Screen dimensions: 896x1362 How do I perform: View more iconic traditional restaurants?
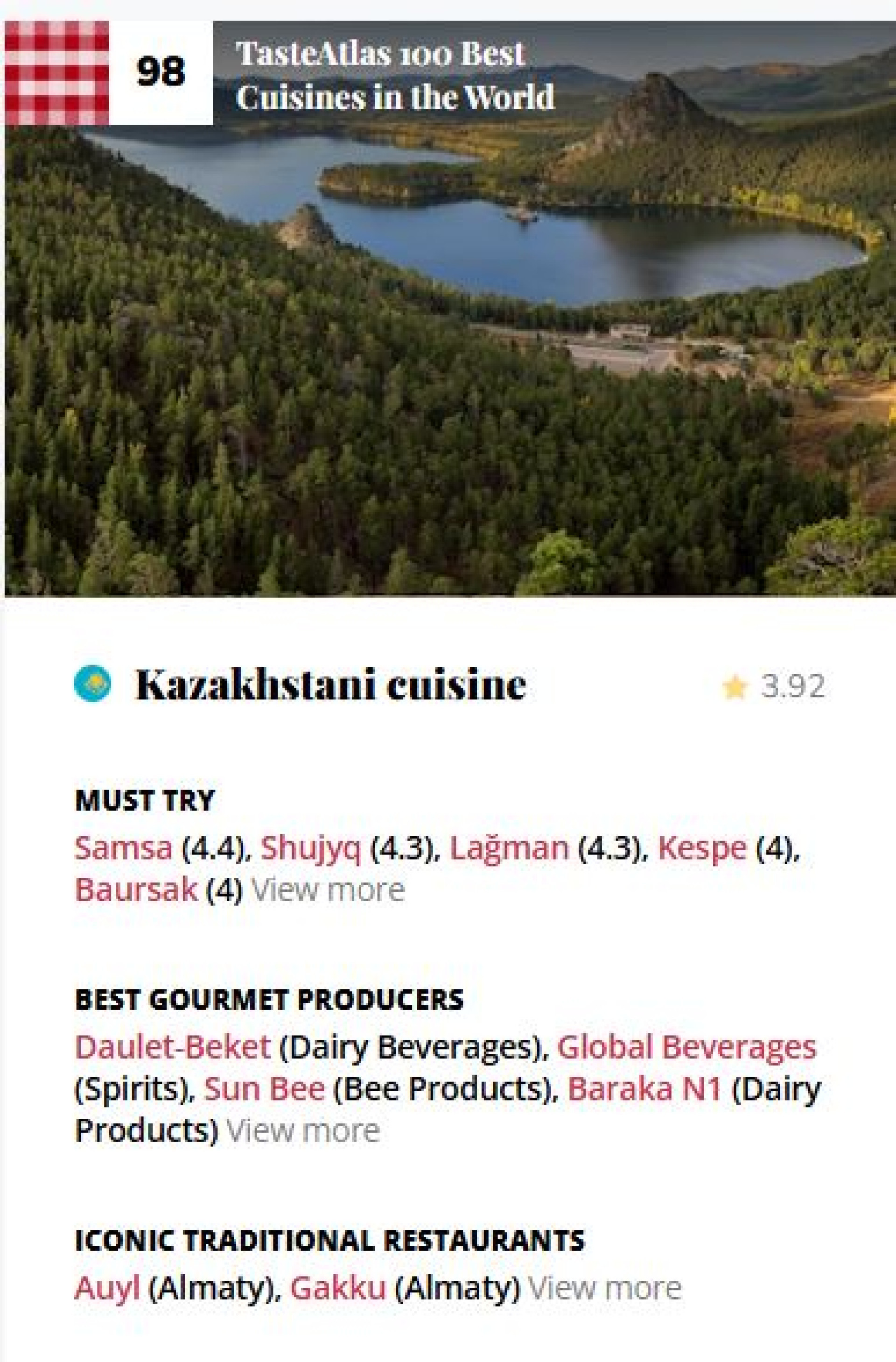pyautogui.click(x=604, y=1288)
